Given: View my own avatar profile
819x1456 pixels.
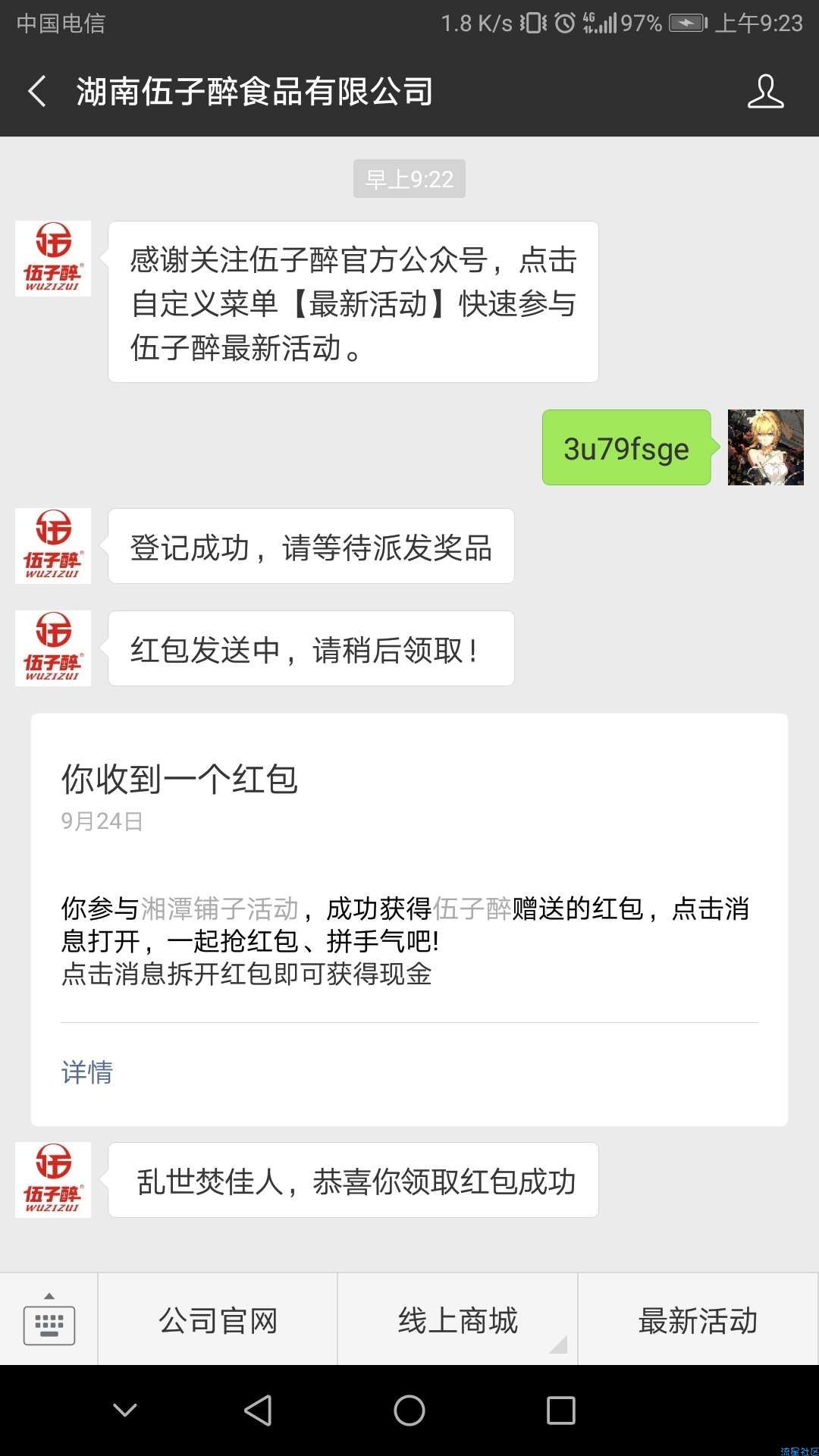Looking at the screenshot, I should pos(765,447).
